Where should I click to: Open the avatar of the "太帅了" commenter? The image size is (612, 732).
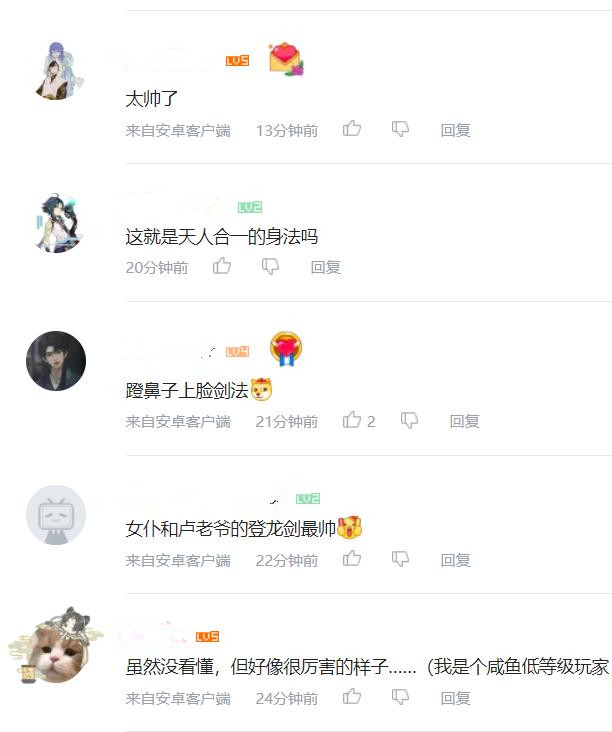(56, 71)
